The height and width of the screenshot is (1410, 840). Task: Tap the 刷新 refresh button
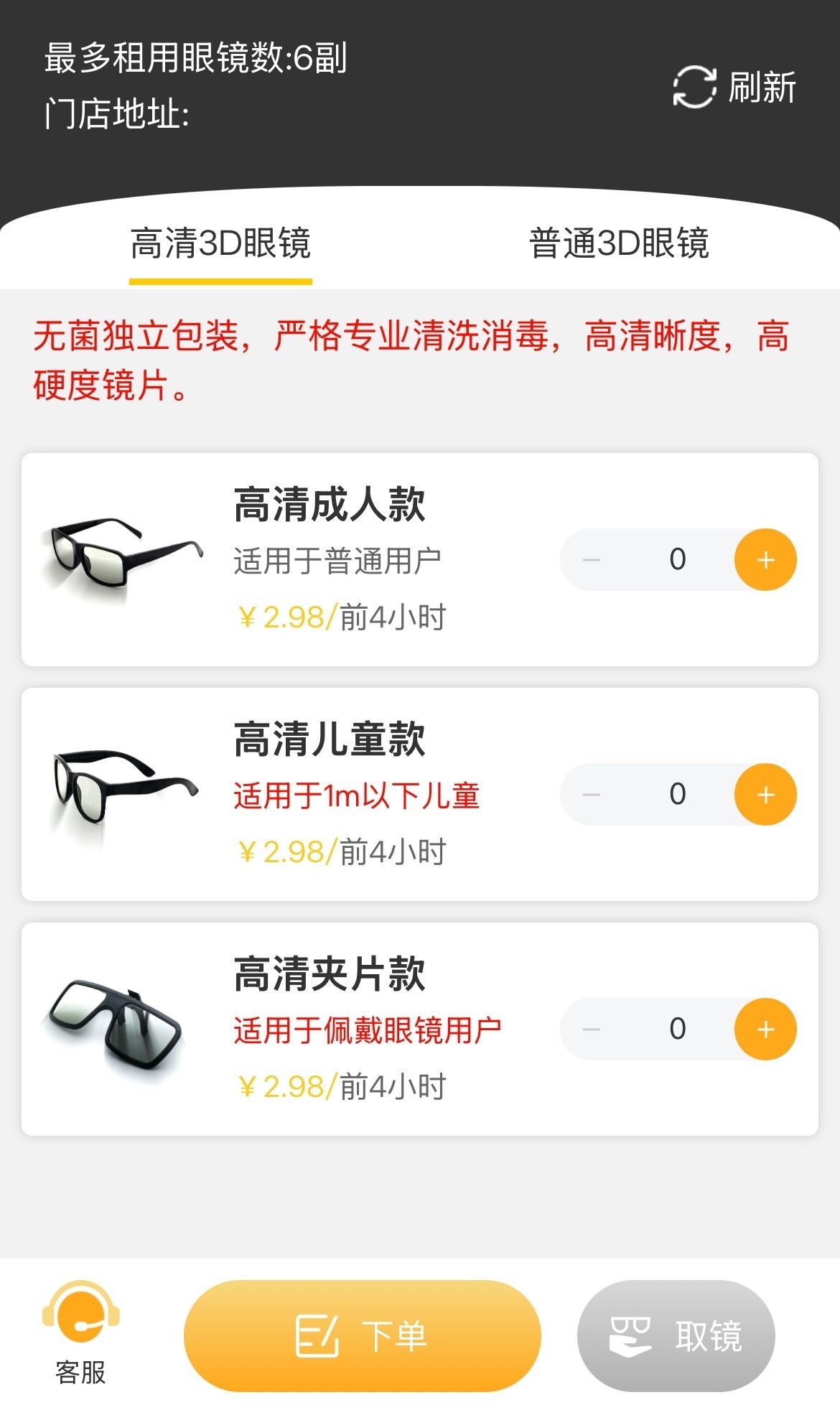pyautogui.click(x=734, y=88)
